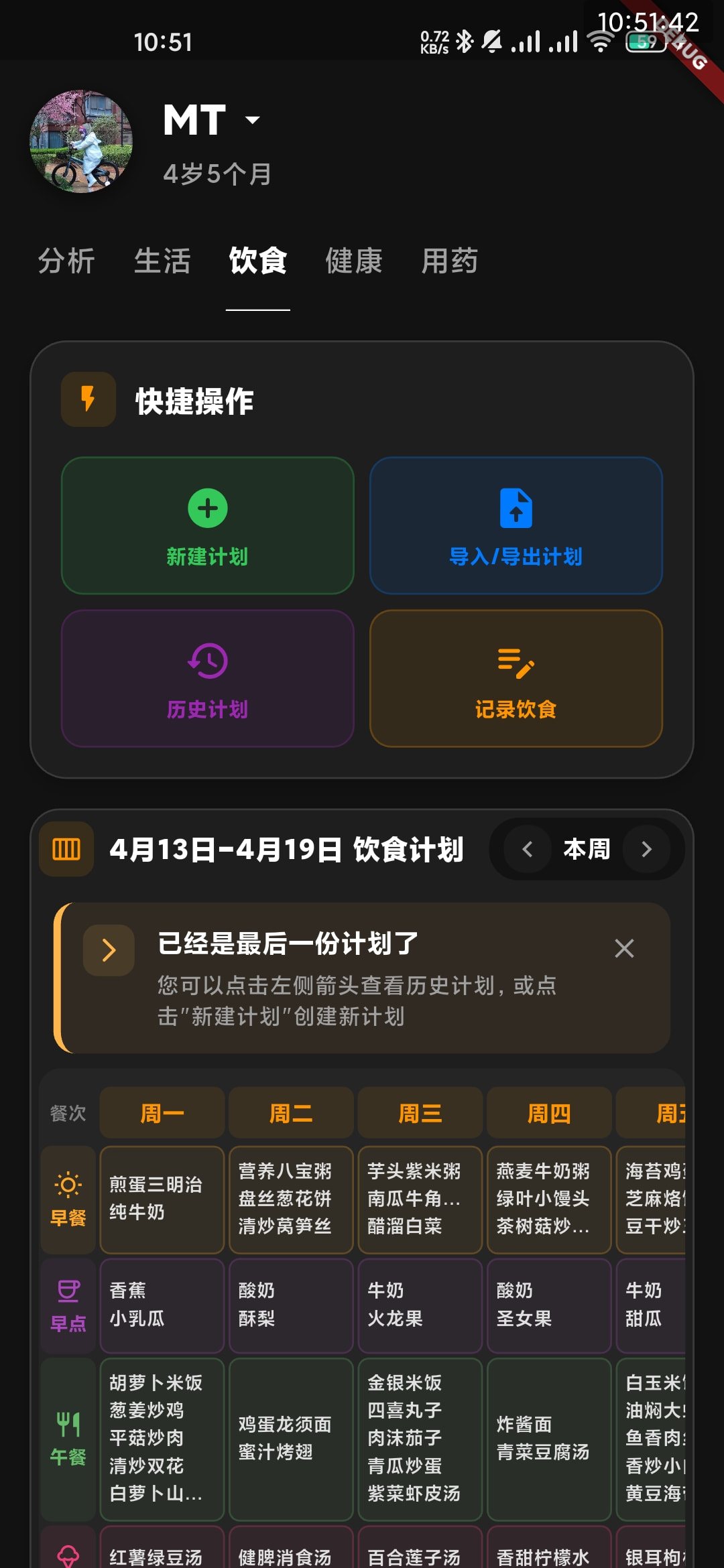Viewport: 724px width, 1568px height.
Task: Create a new plan with 新建计划
Action: (208, 525)
